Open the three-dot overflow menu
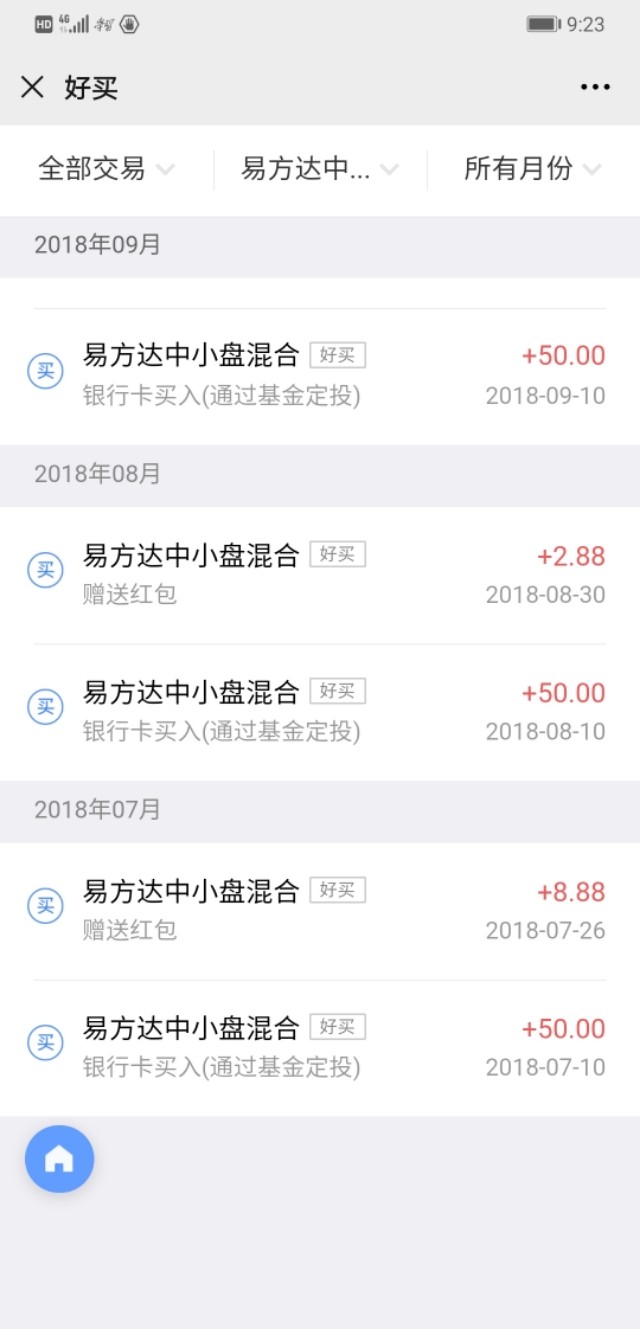Viewport: 640px width, 1329px height. pyautogui.click(x=595, y=87)
